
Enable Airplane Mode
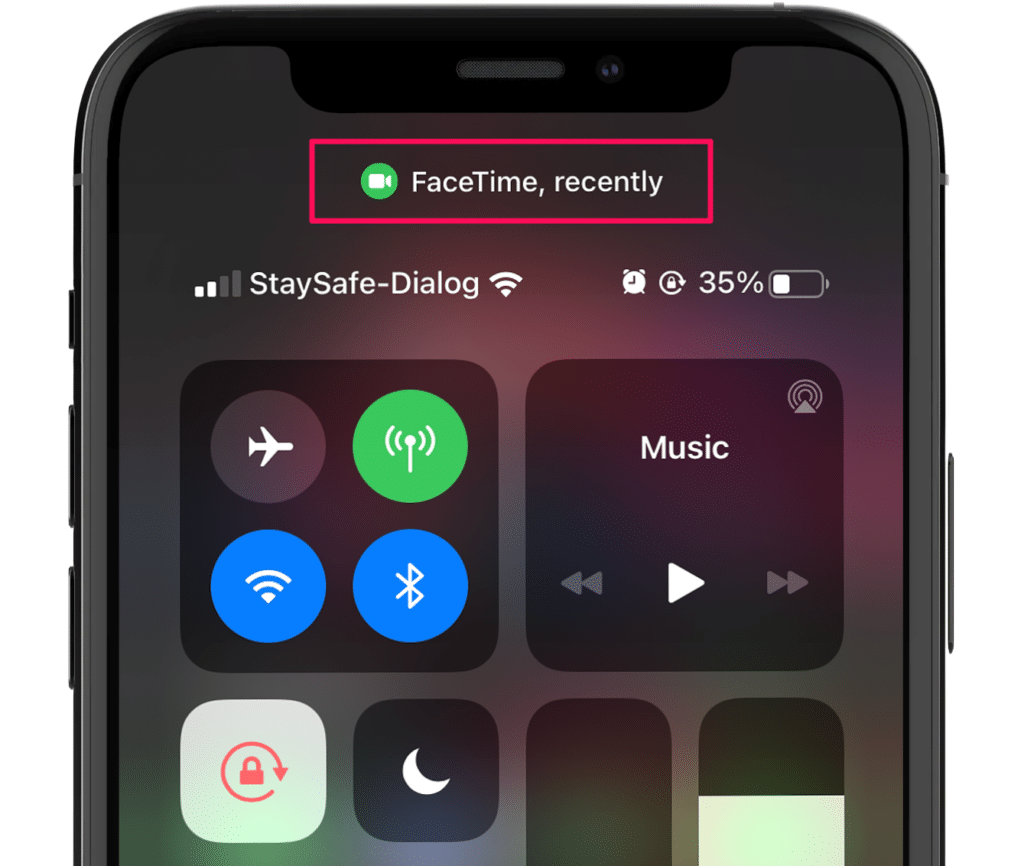coord(268,446)
